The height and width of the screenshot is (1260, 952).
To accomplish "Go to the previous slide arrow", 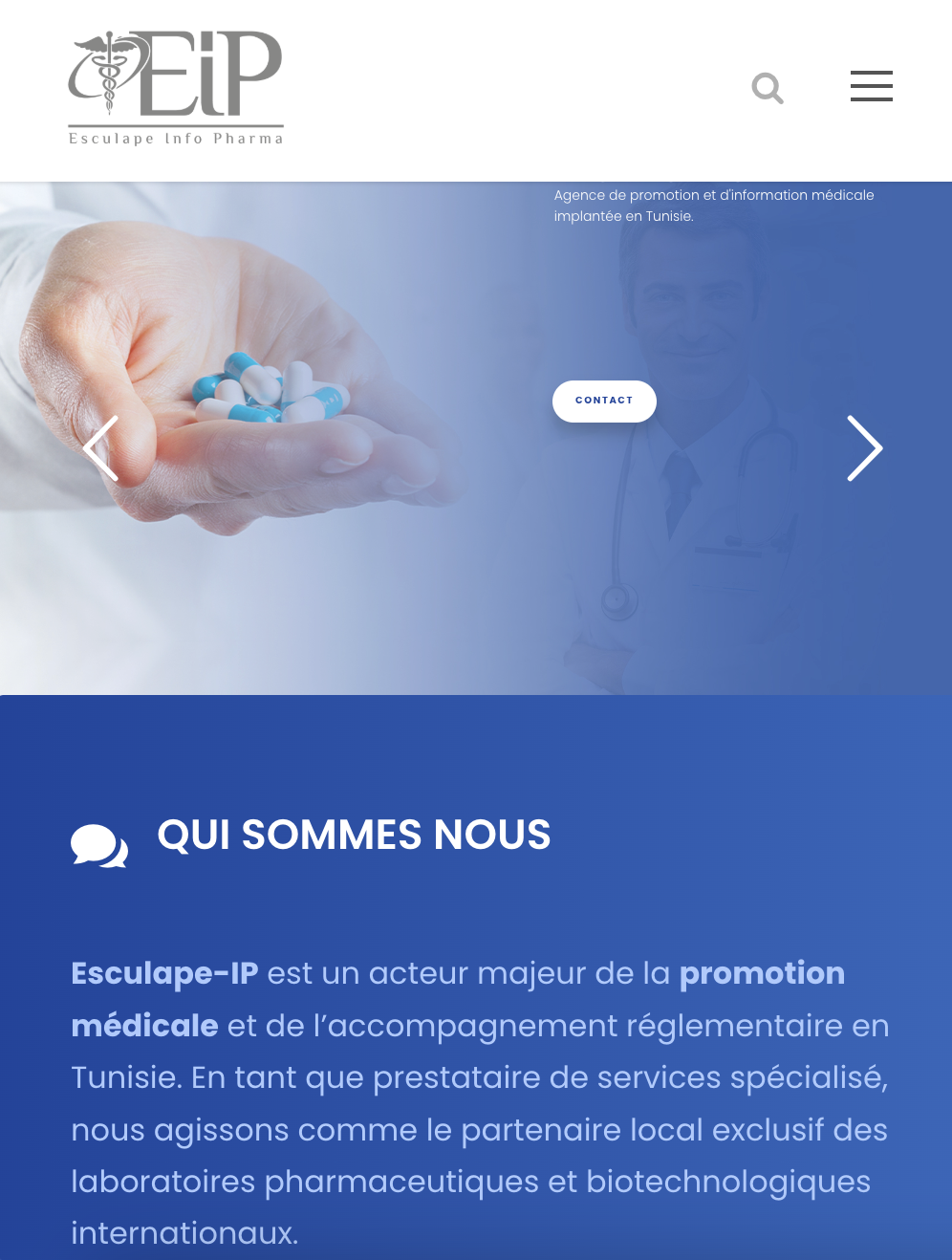I will (x=101, y=447).
